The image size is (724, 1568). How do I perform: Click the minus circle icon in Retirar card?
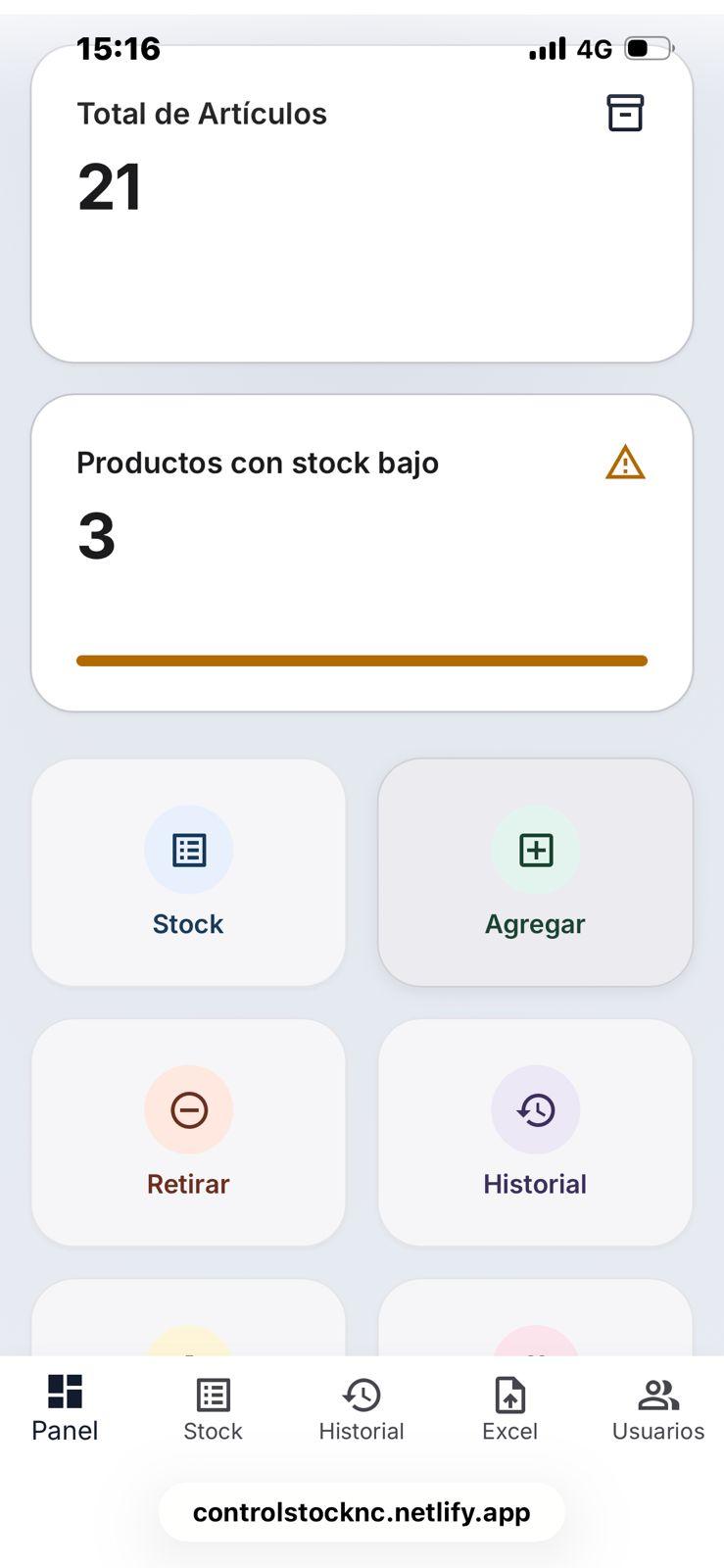pyautogui.click(x=188, y=1109)
